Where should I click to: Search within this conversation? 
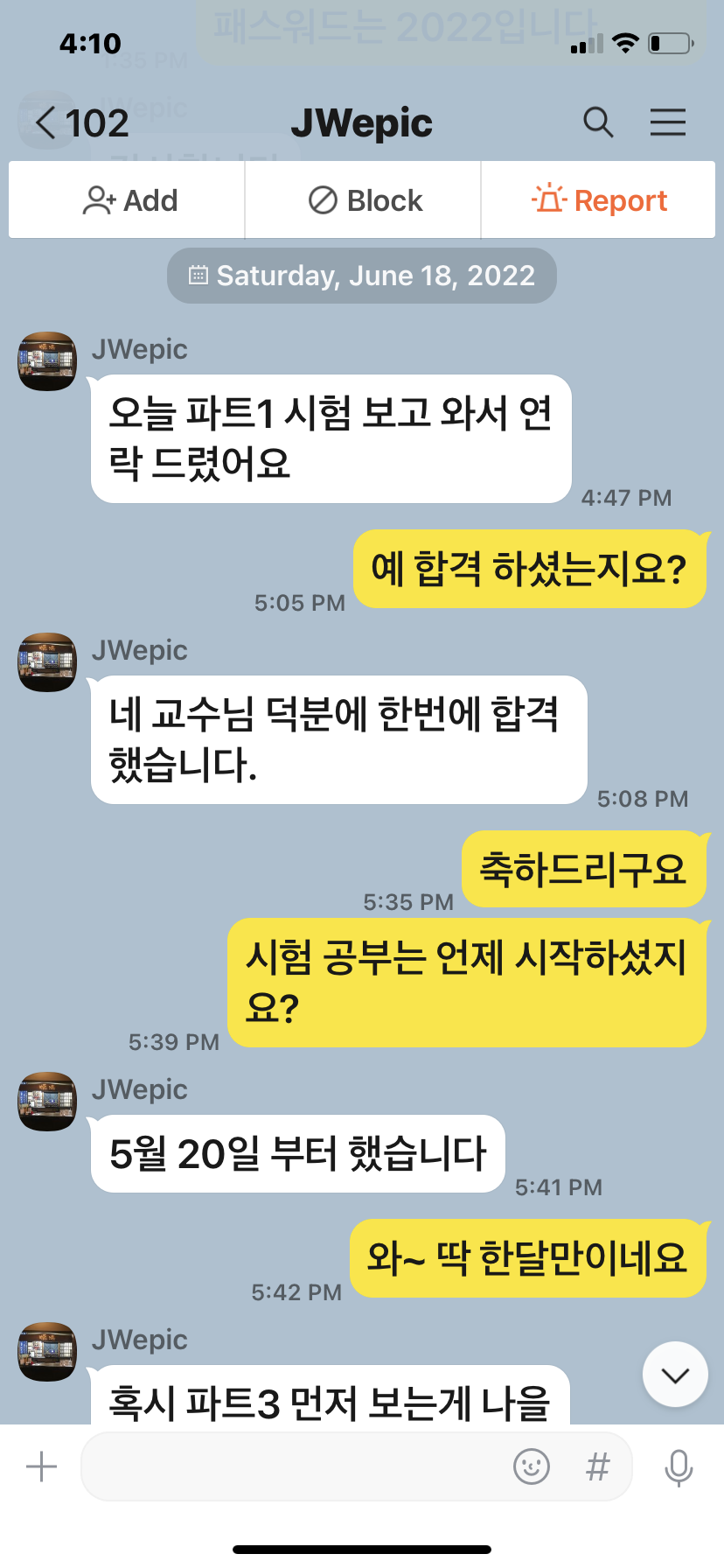(x=598, y=123)
